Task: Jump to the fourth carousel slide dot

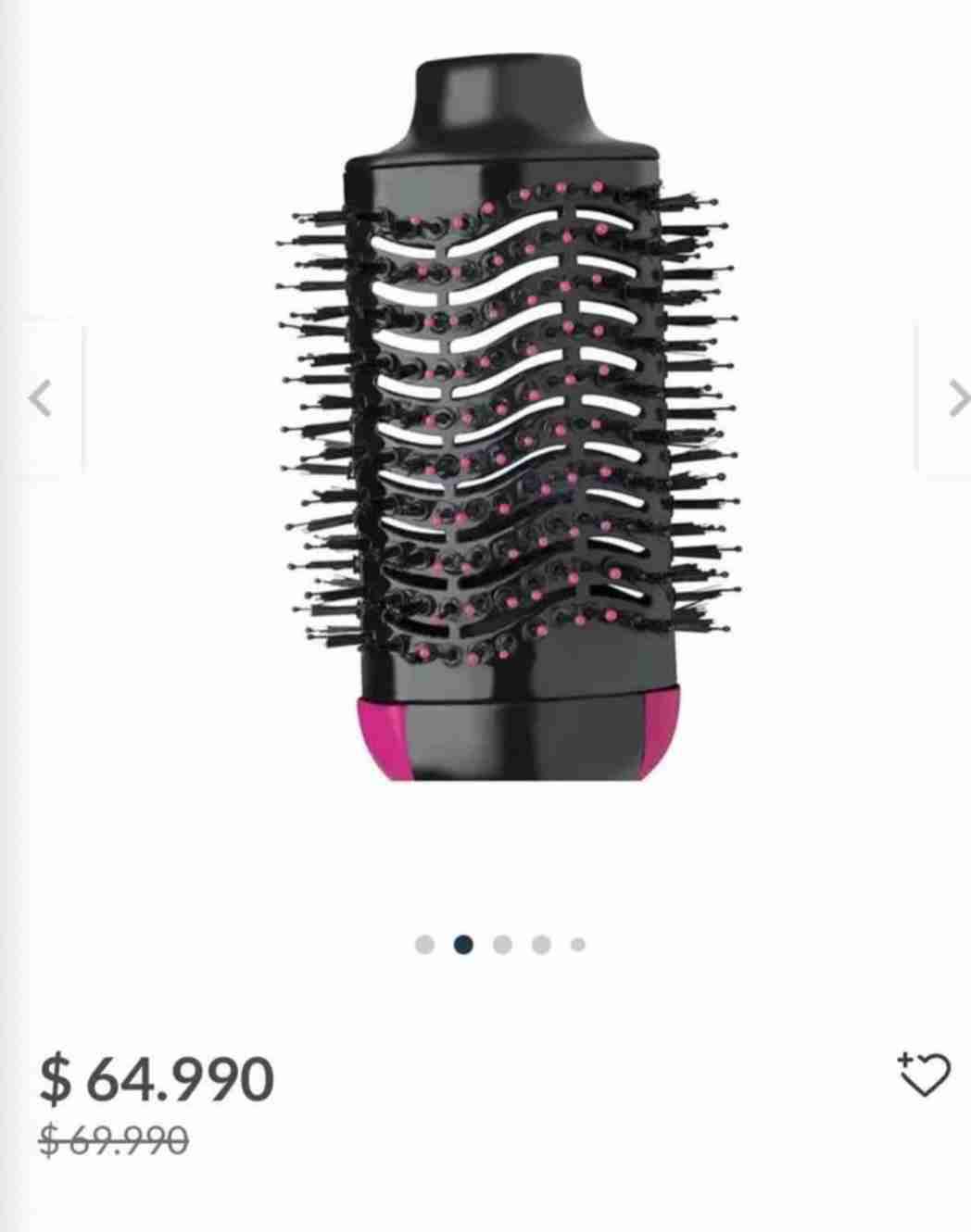Action: tap(539, 943)
